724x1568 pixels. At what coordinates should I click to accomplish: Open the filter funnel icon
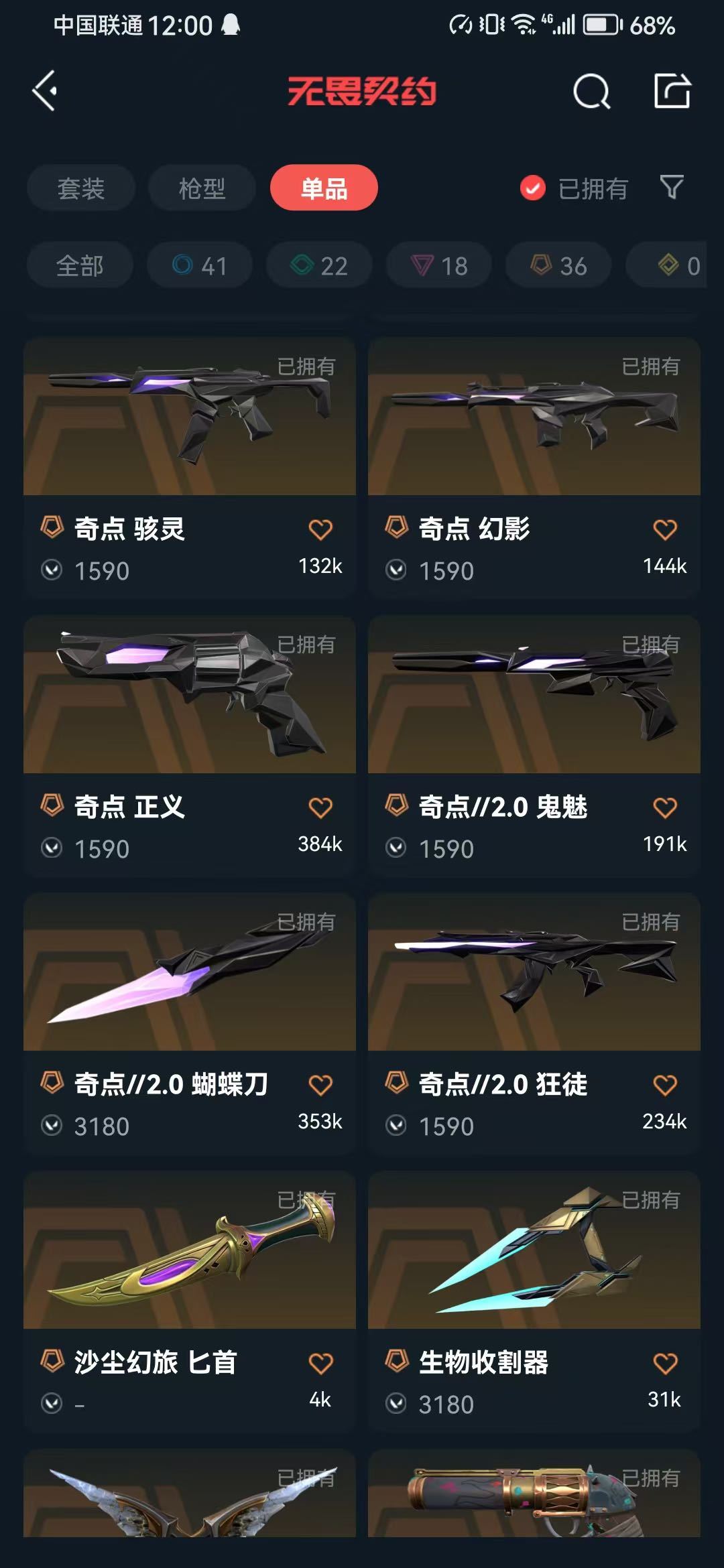[671, 188]
